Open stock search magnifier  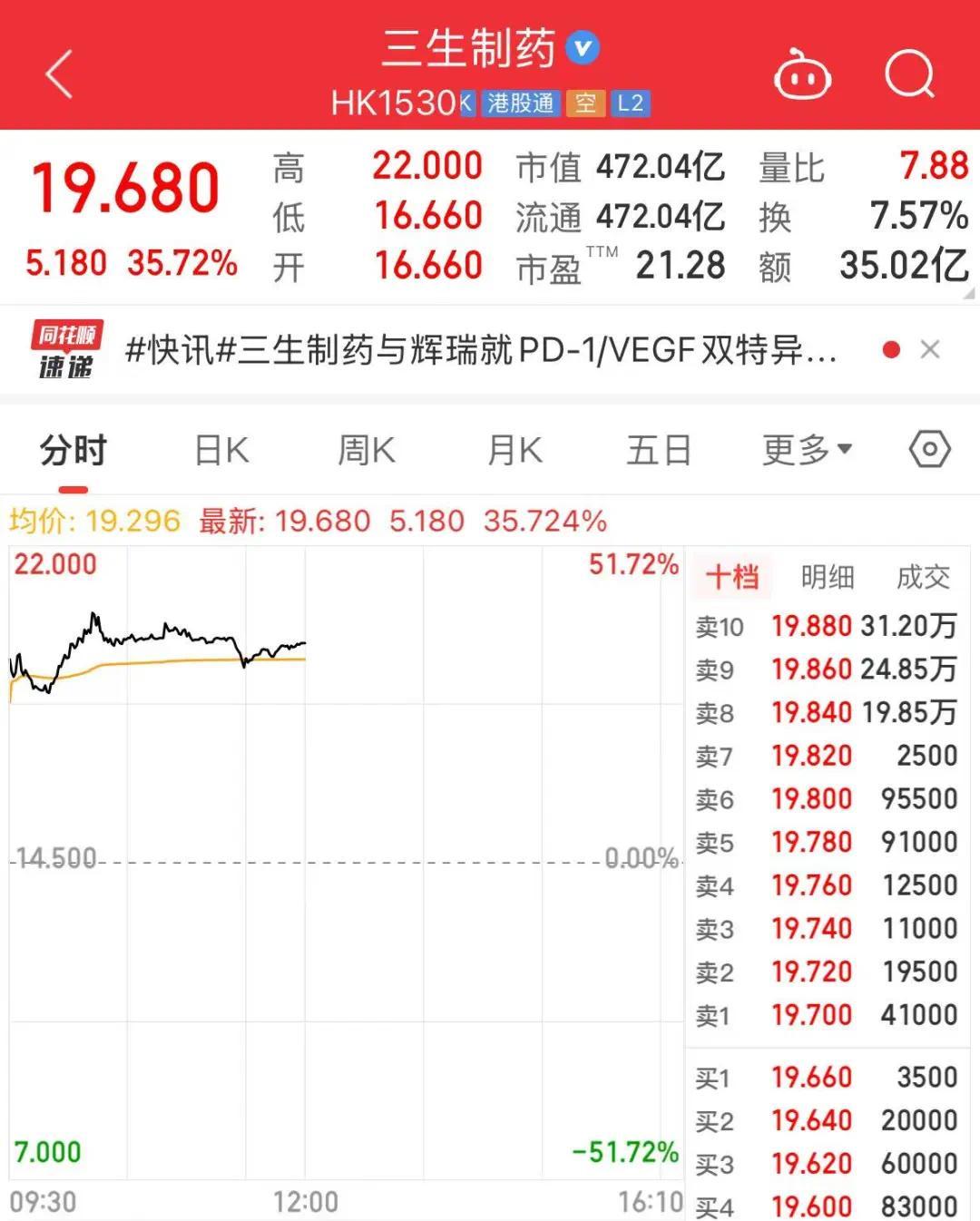[x=909, y=74]
